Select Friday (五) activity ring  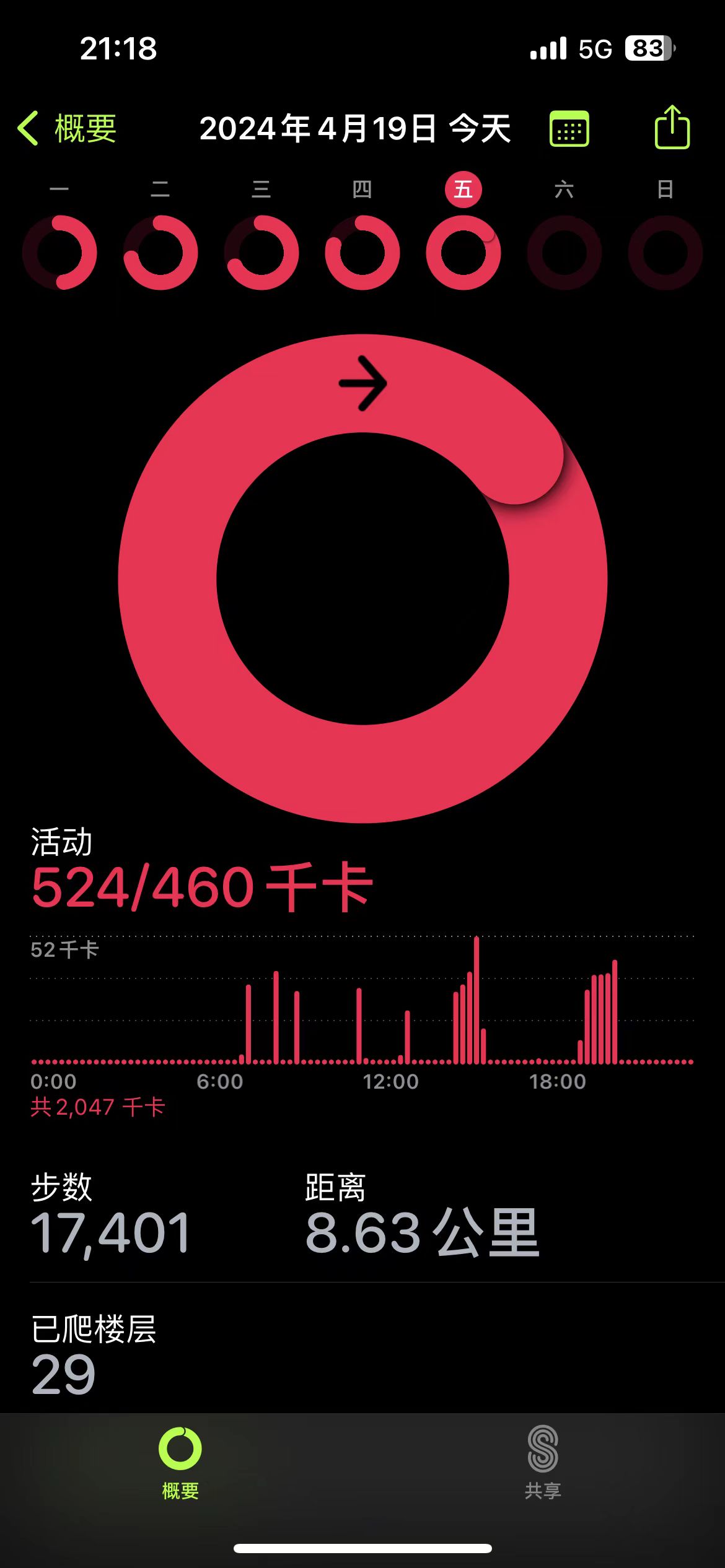464,252
